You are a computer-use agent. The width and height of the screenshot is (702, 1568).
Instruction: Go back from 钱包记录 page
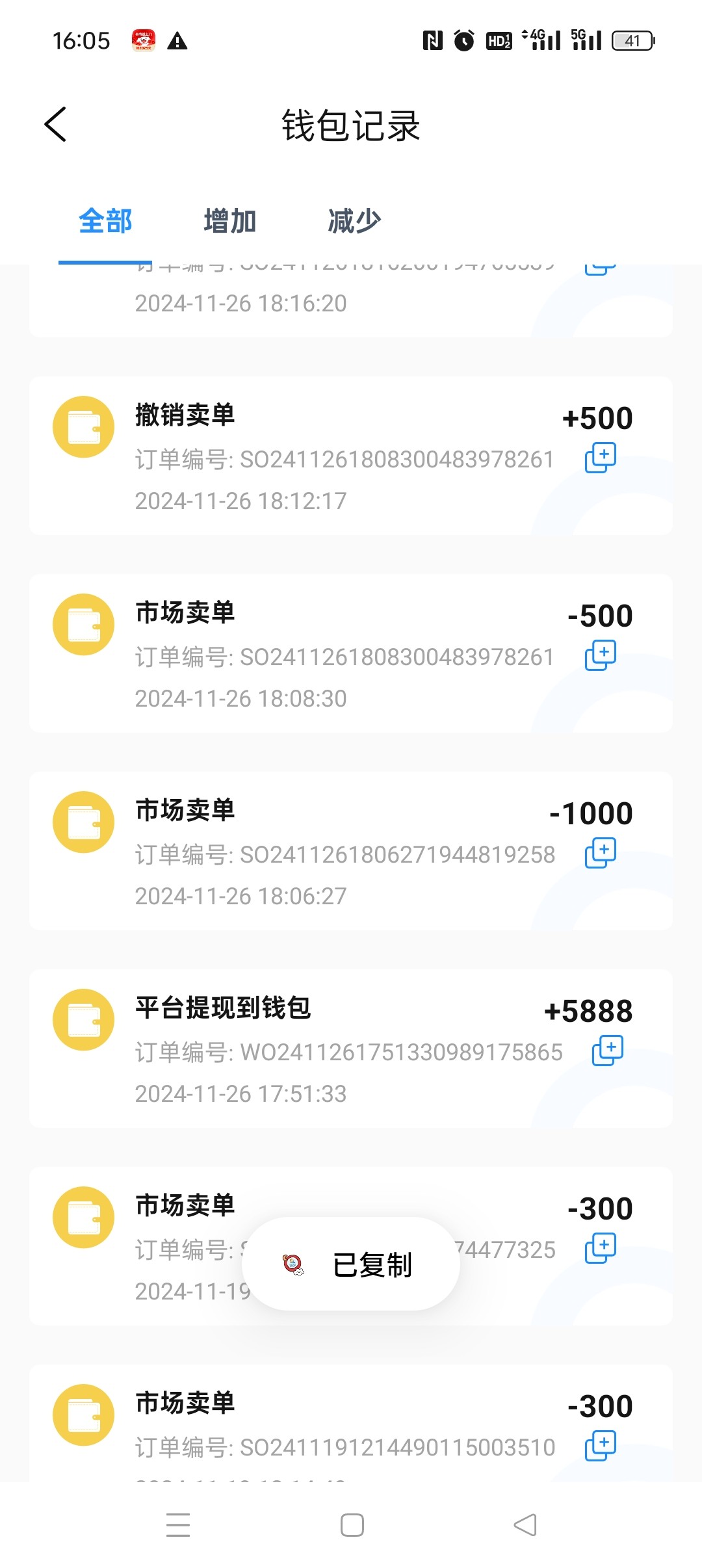point(56,124)
